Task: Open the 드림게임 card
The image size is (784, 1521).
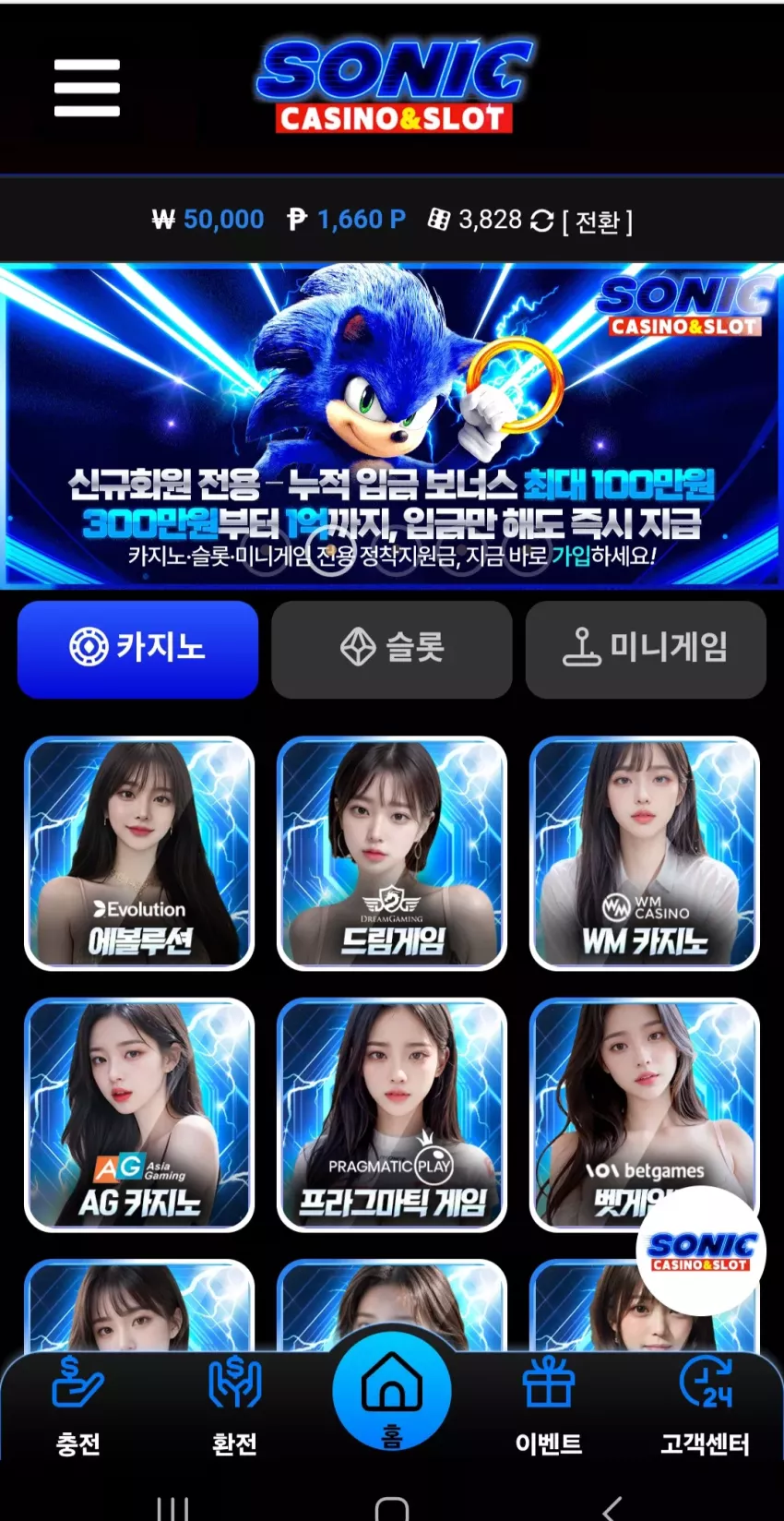Action: coord(392,853)
